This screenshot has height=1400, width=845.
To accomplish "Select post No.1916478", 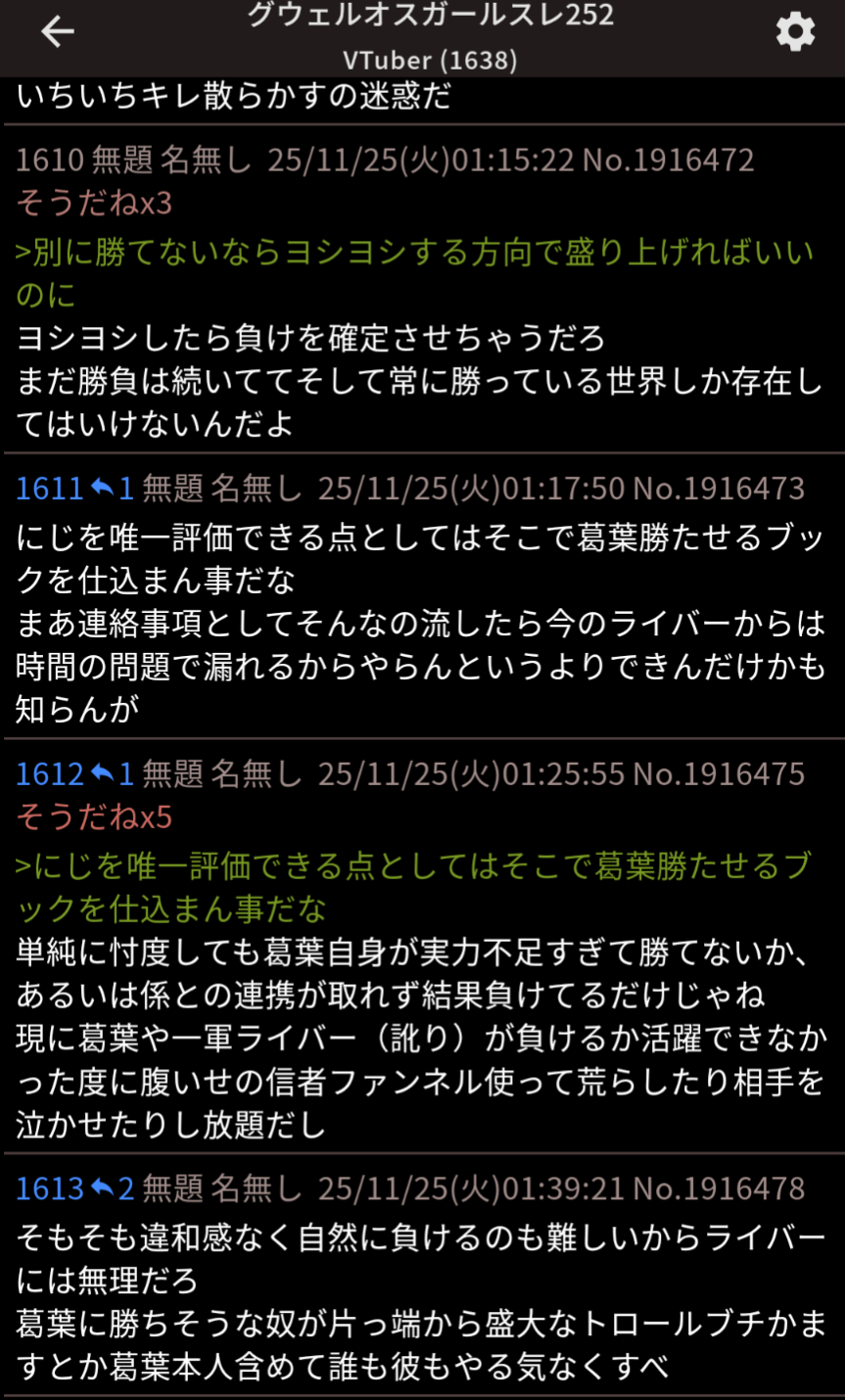I will (719, 1189).
